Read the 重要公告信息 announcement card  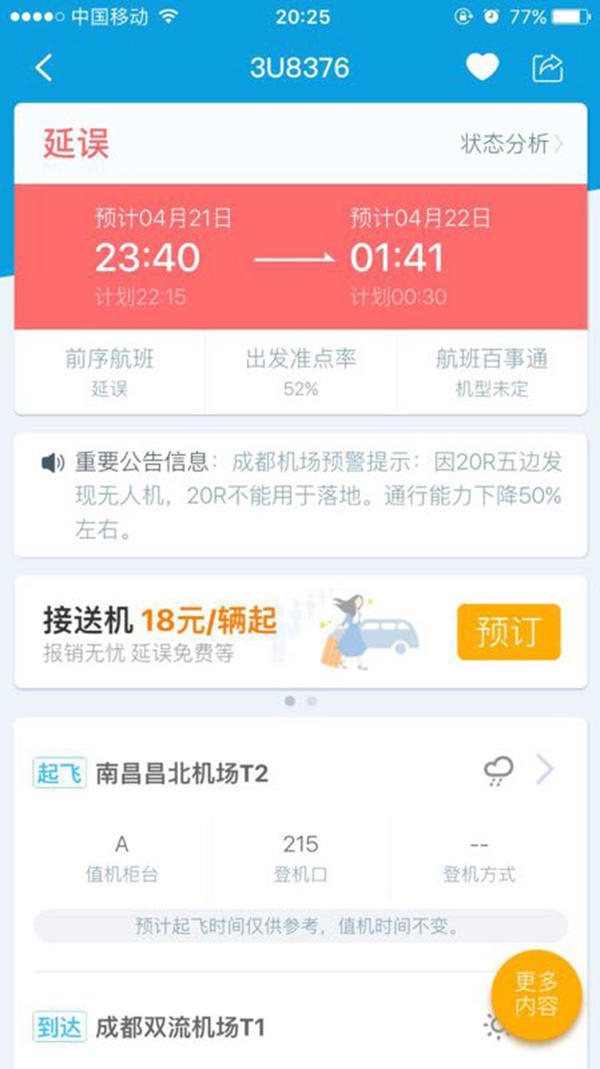301,495
